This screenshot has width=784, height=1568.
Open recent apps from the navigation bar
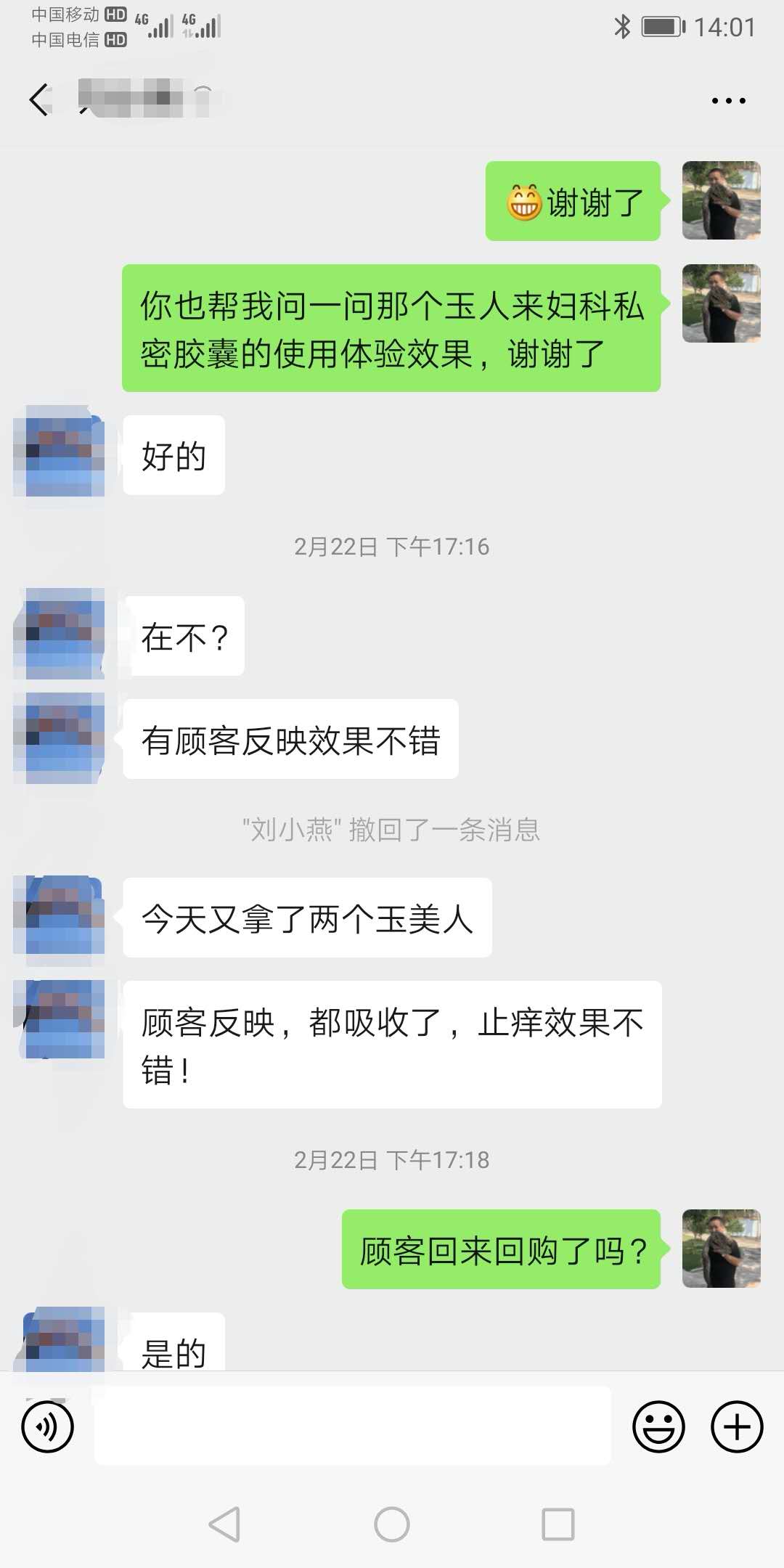[558, 1524]
